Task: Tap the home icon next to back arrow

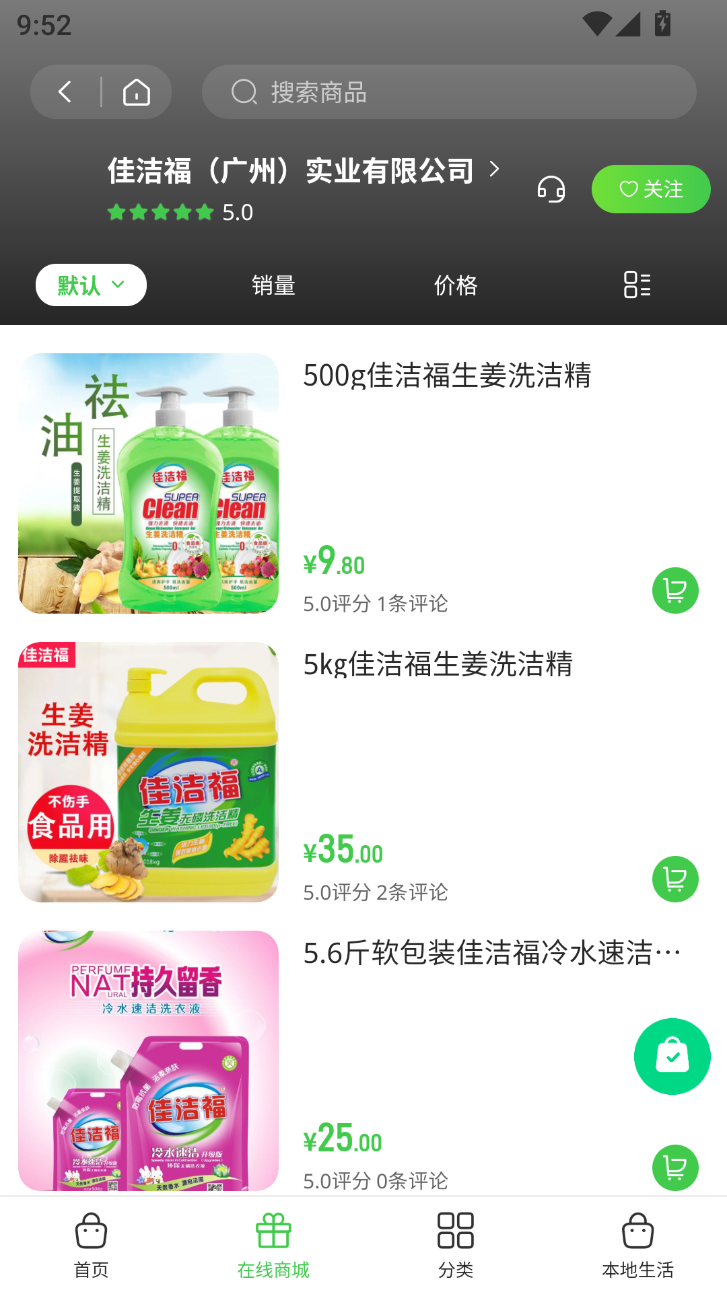Action: (135, 91)
